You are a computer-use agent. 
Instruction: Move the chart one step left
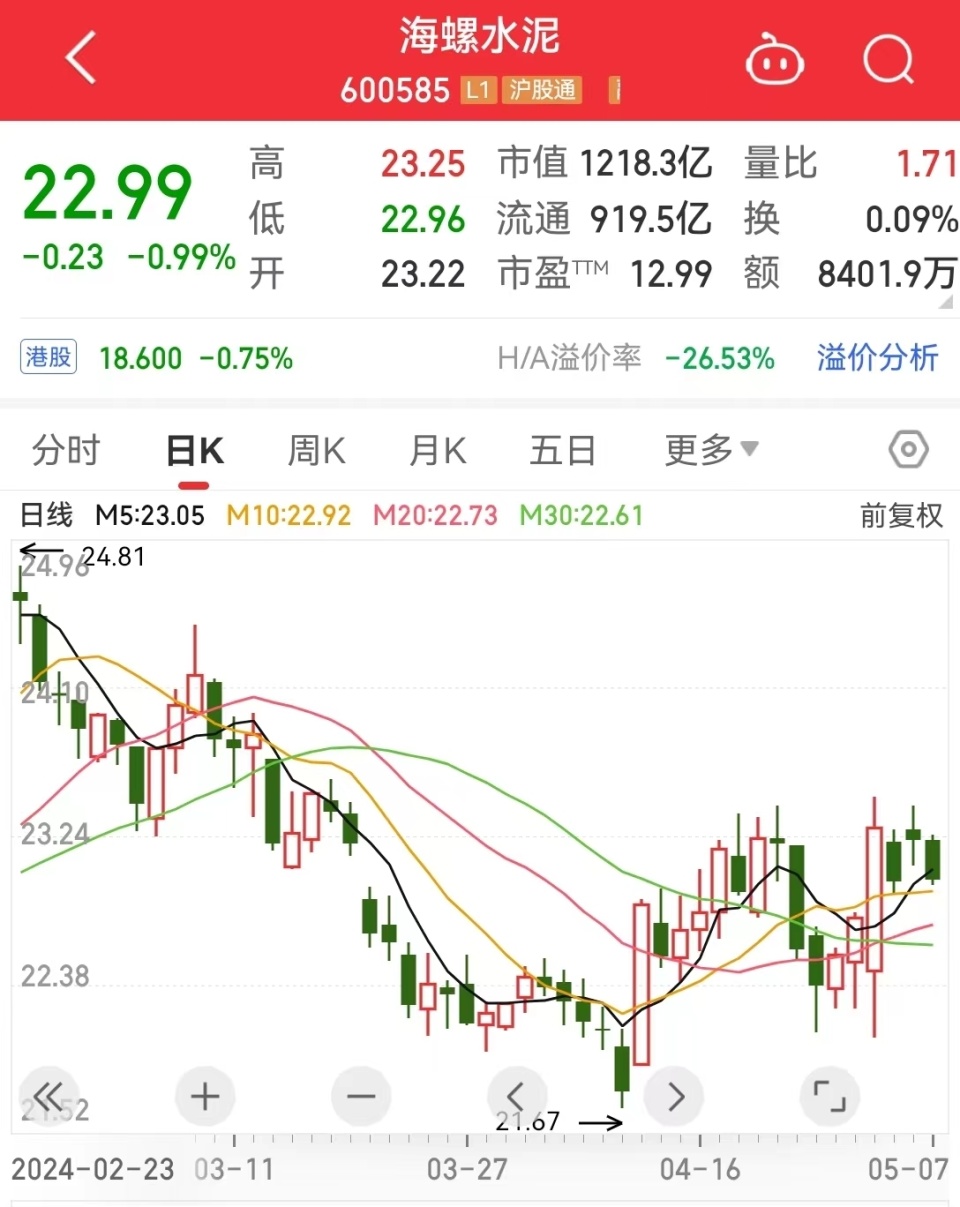517,1097
